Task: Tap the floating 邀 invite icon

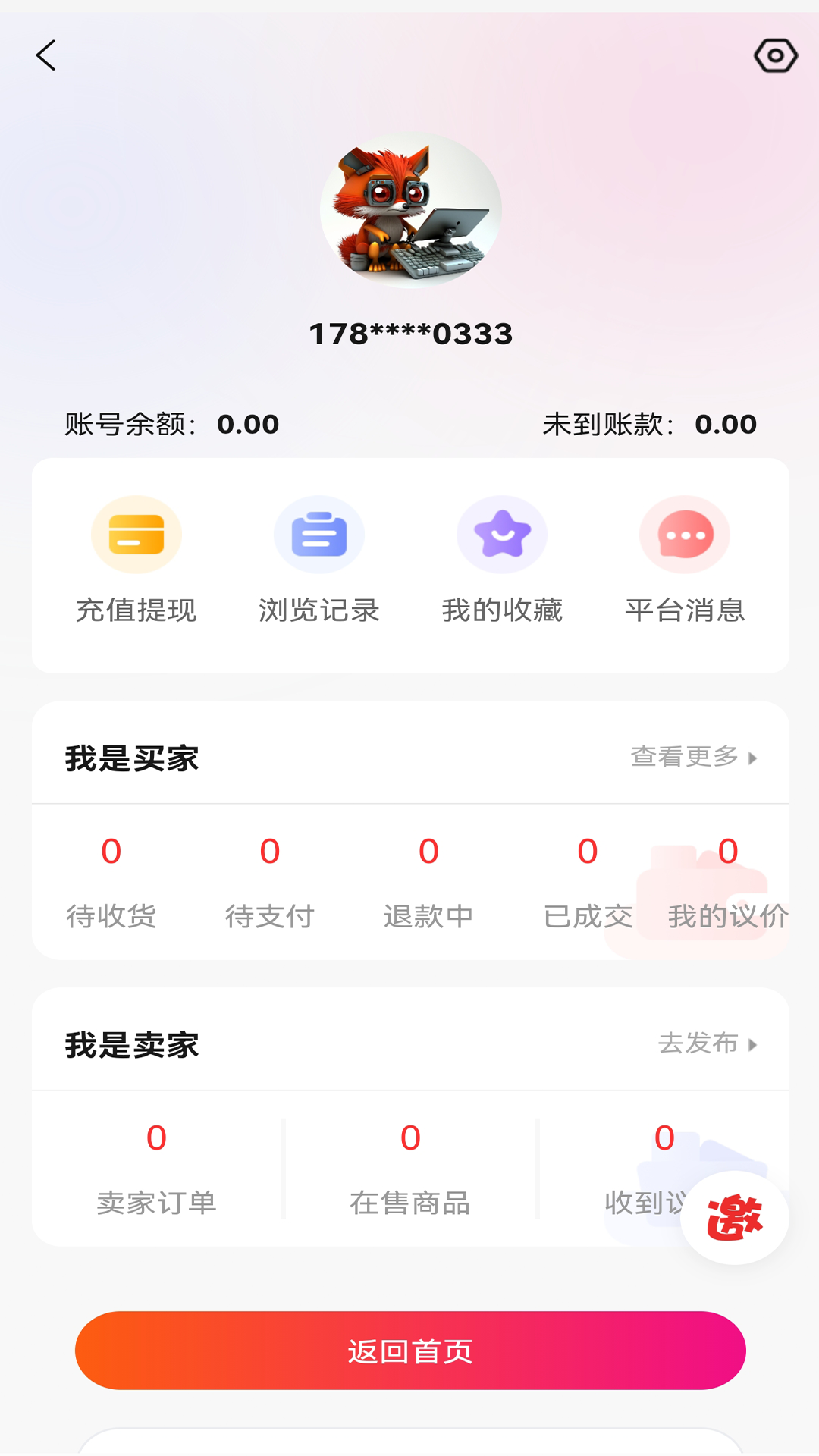Action: tap(733, 1216)
